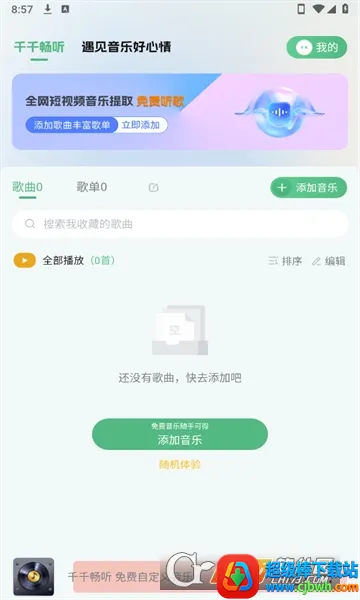The height and width of the screenshot is (600, 360).
Task: Tap the top 添加音乐 button with plus
Action: [309, 188]
